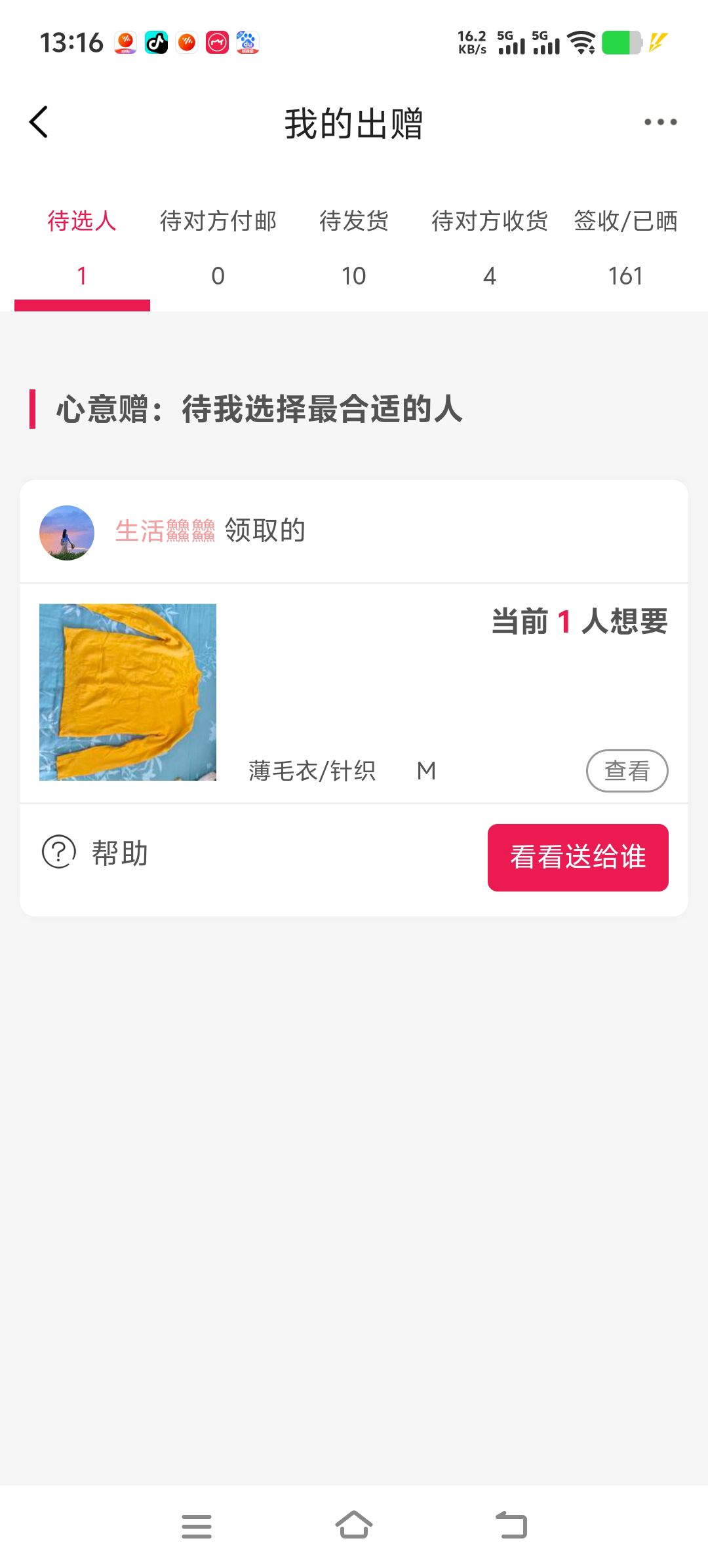This screenshot has height=1568, width=708.
Task: Select the 待选人 tab
Action: 82,248
